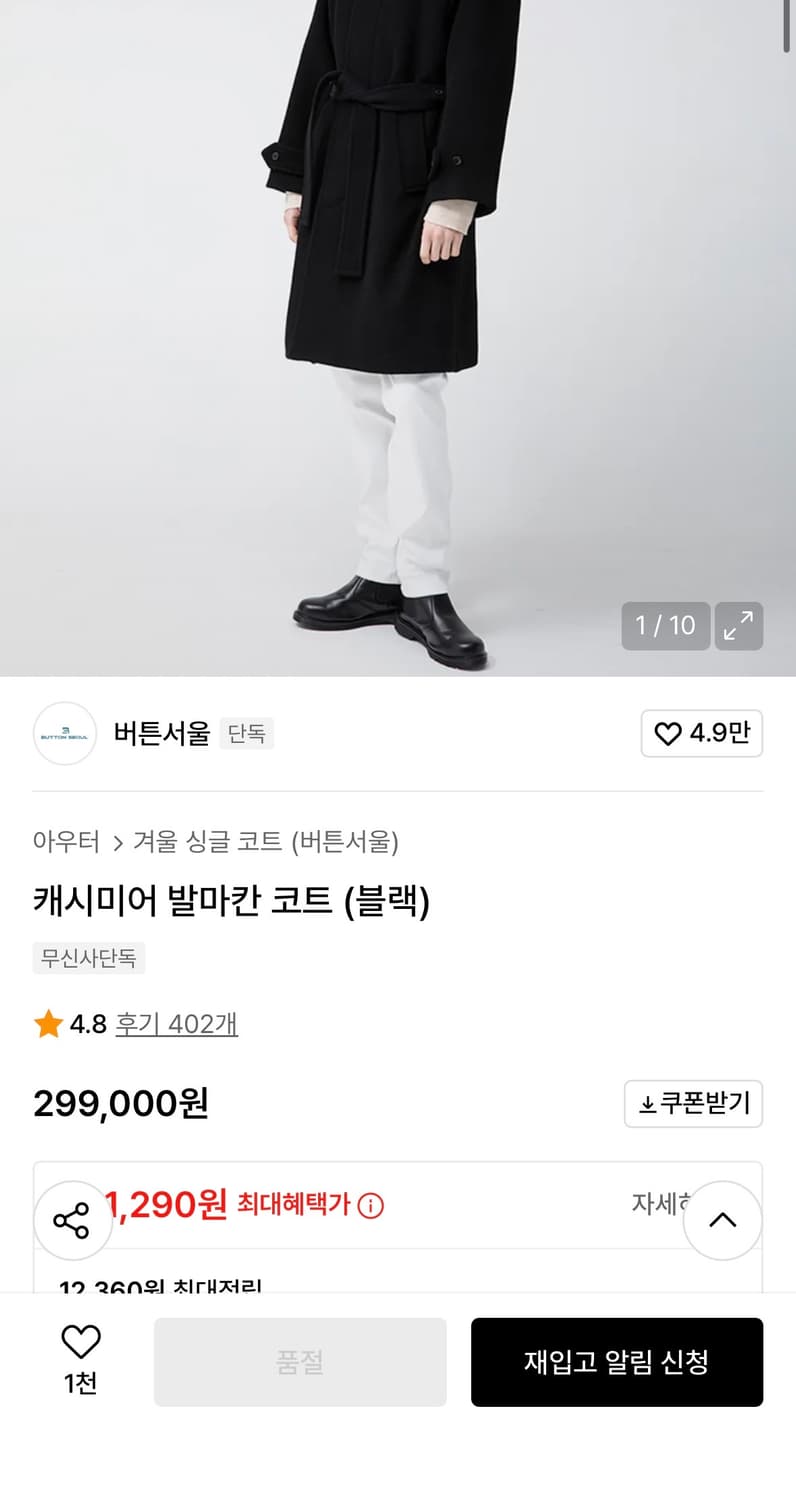Open the 겨울 싱글 코트 (버튼서울) category
Viewport: 796px width, 1500px height.
tap(266, 843)
